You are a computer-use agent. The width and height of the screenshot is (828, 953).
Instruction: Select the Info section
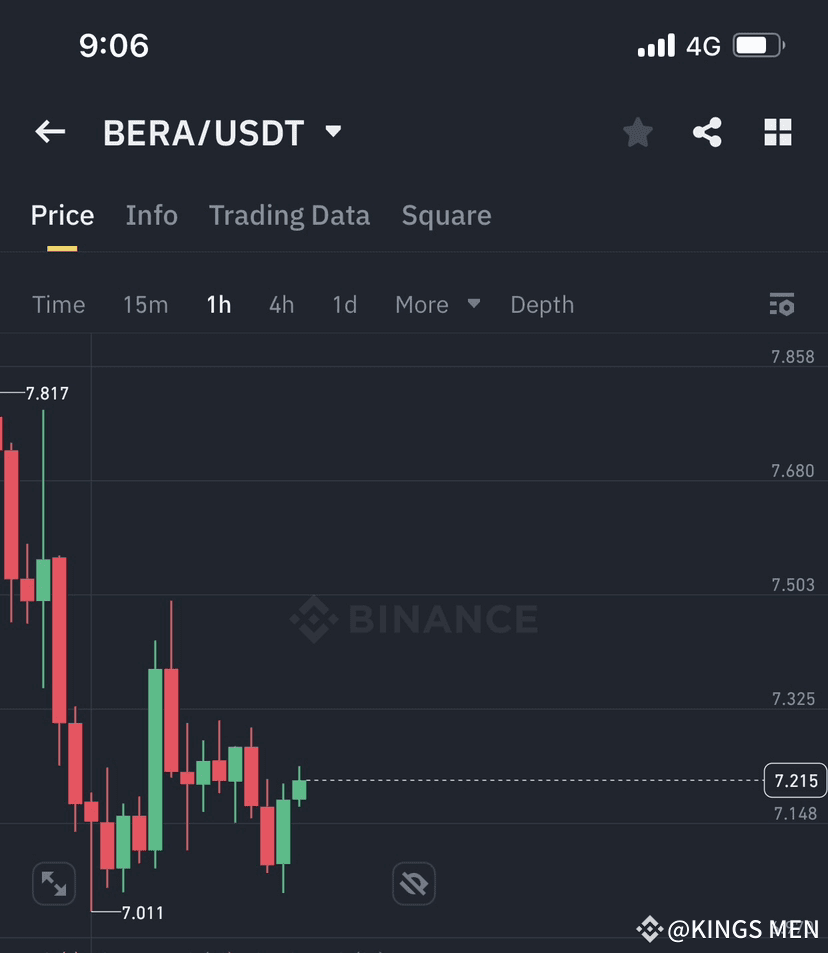coord(151,215)
